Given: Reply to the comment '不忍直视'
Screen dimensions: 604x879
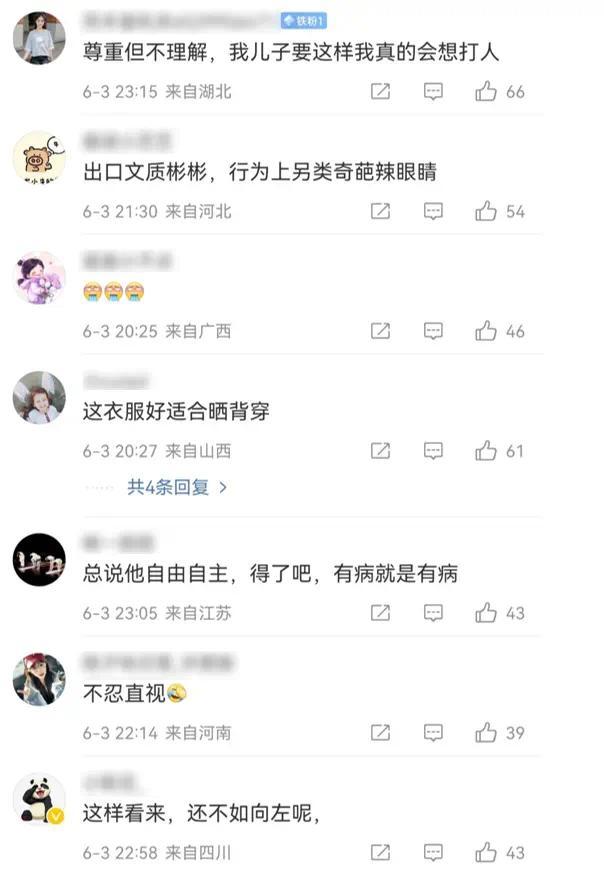Looking at the screenshot, I should 433,733.
